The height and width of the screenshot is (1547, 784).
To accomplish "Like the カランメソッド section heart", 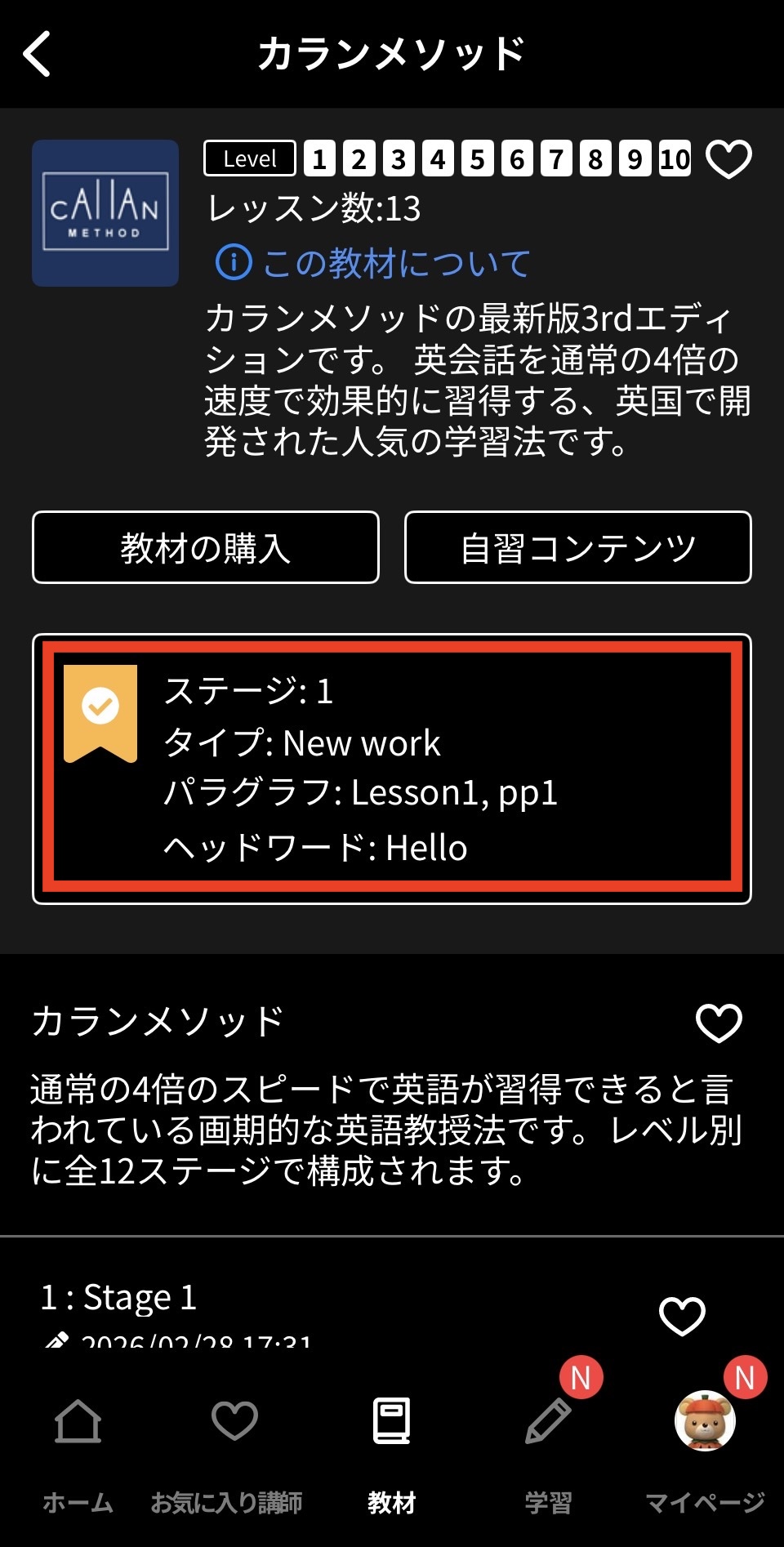I will (x=718, y=1023).
